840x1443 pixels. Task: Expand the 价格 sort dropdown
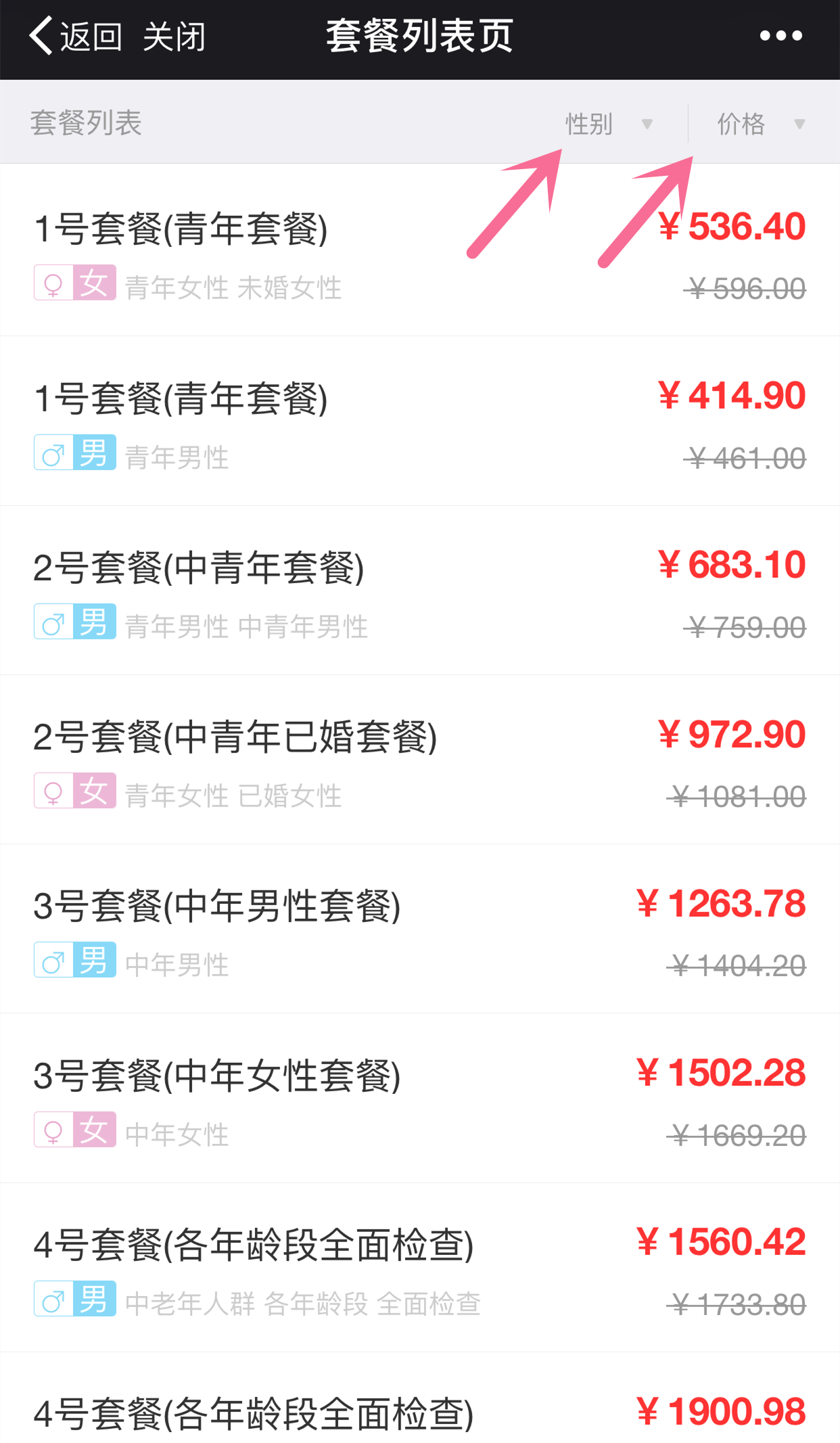tap(761, 124)
